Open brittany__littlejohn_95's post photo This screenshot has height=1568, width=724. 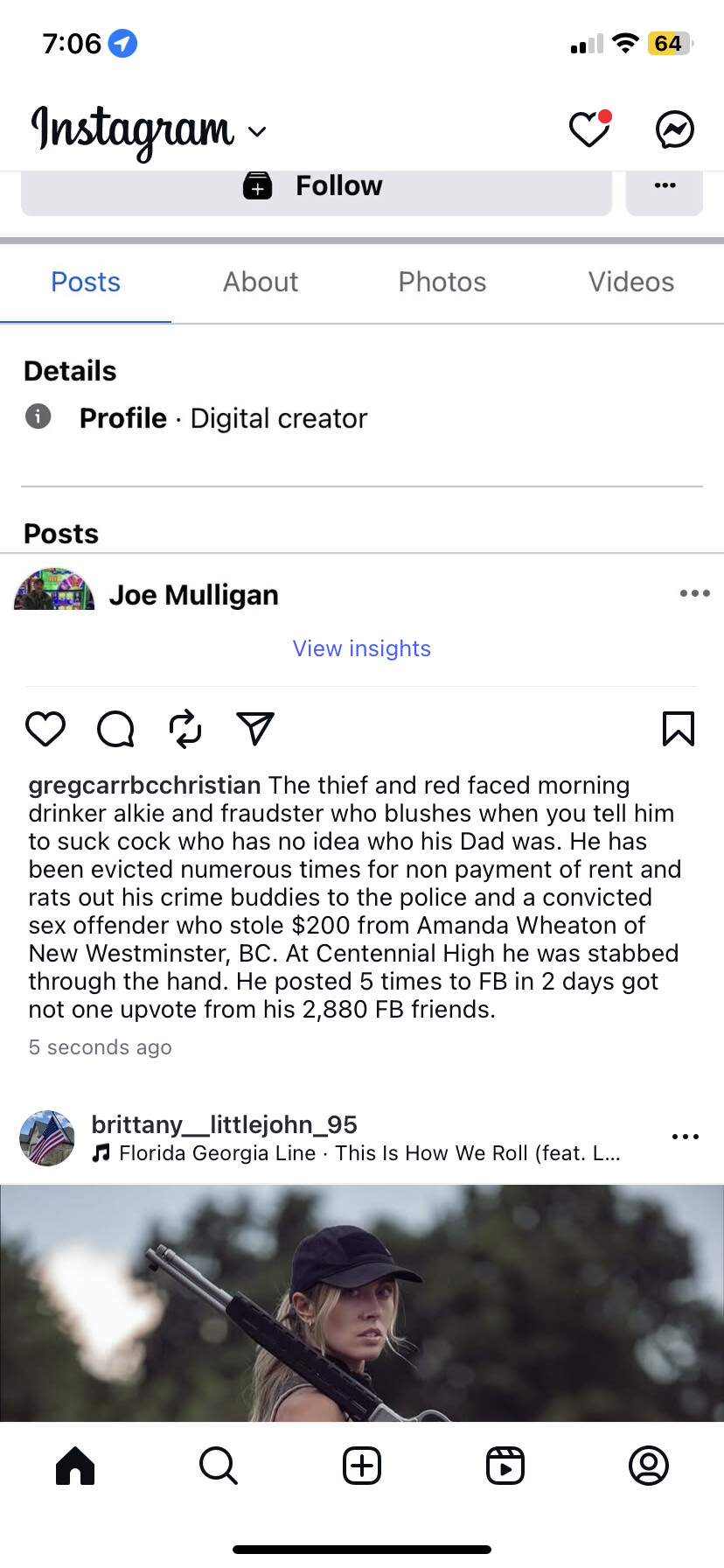click(x=362, y=1302)
